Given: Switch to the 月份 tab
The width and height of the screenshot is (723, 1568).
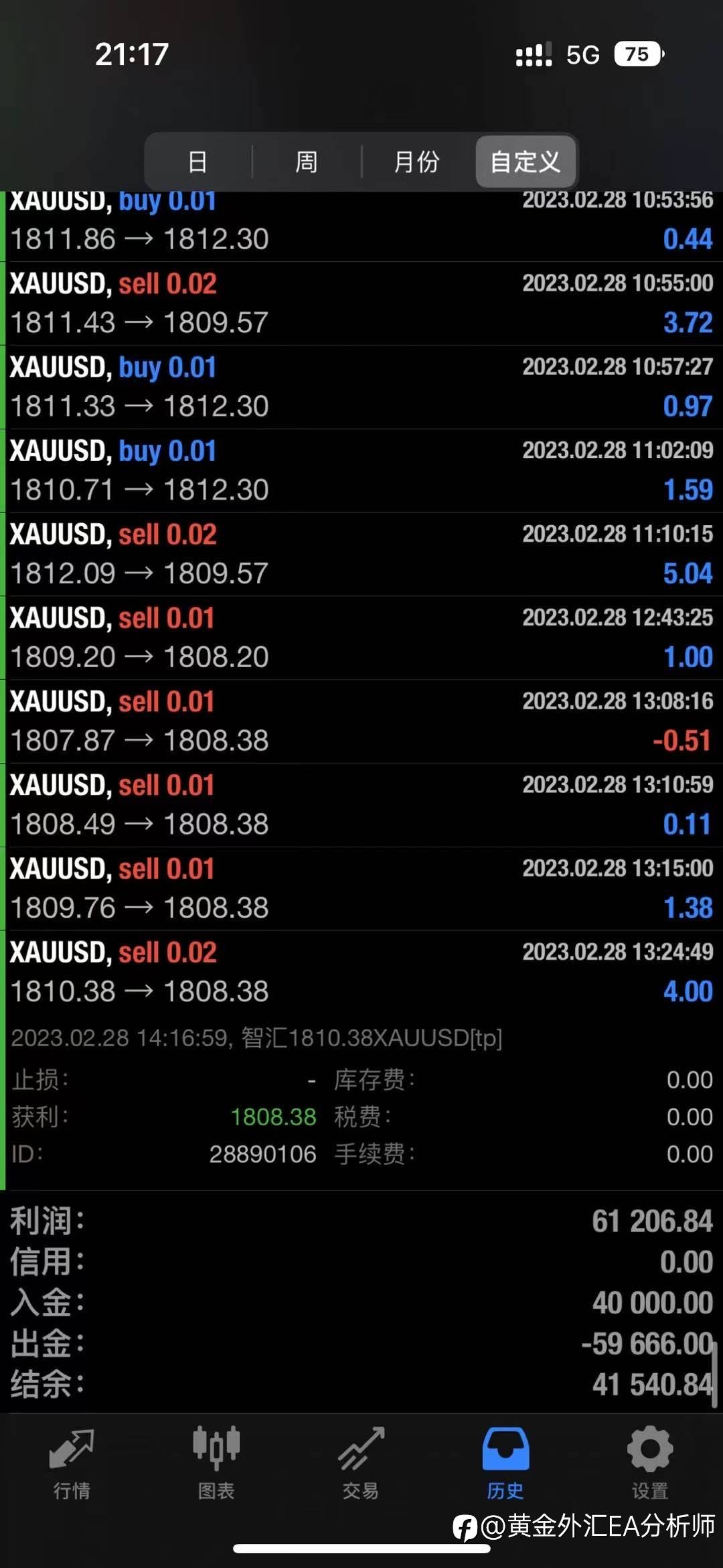Looking at the screenshot, I should tap(417, 161).
